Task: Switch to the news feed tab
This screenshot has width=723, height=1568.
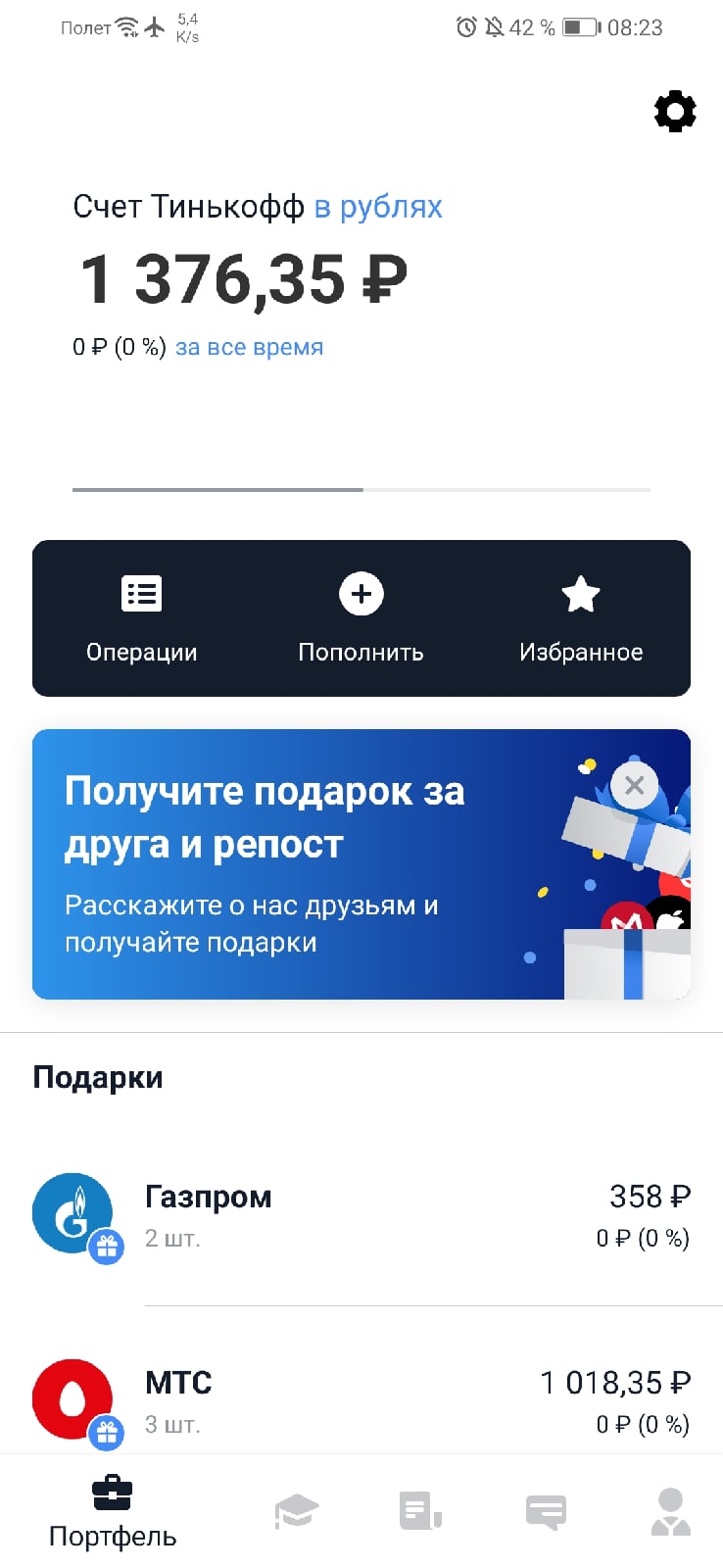Action: (x=421, y=1511)
